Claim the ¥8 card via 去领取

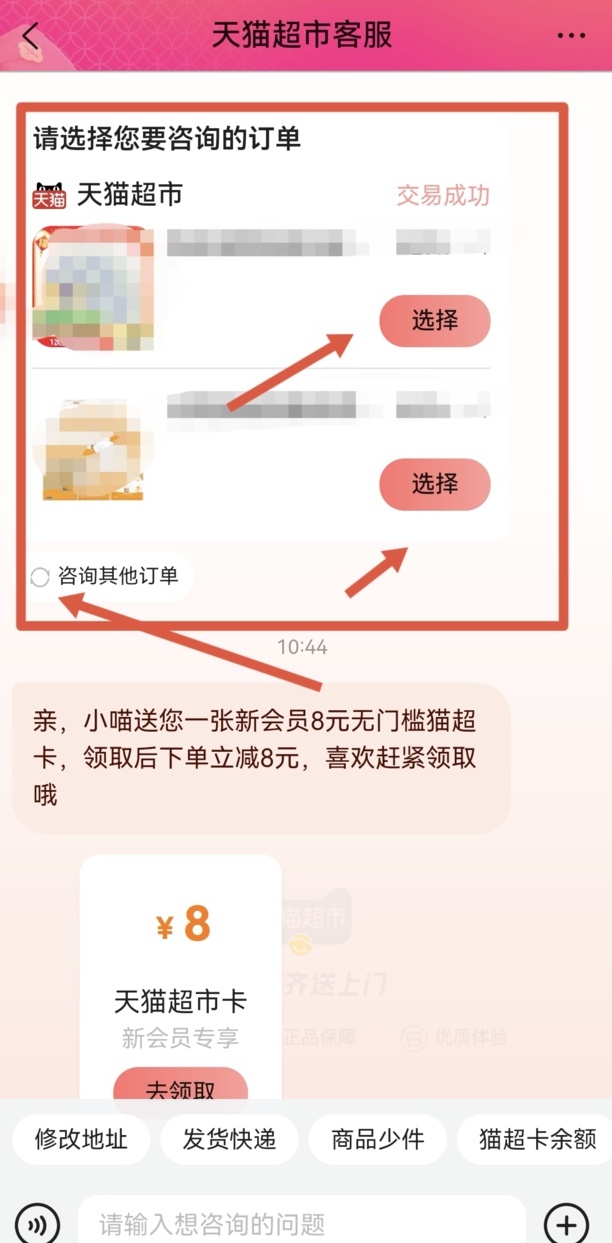click(x=180, y=1090)
